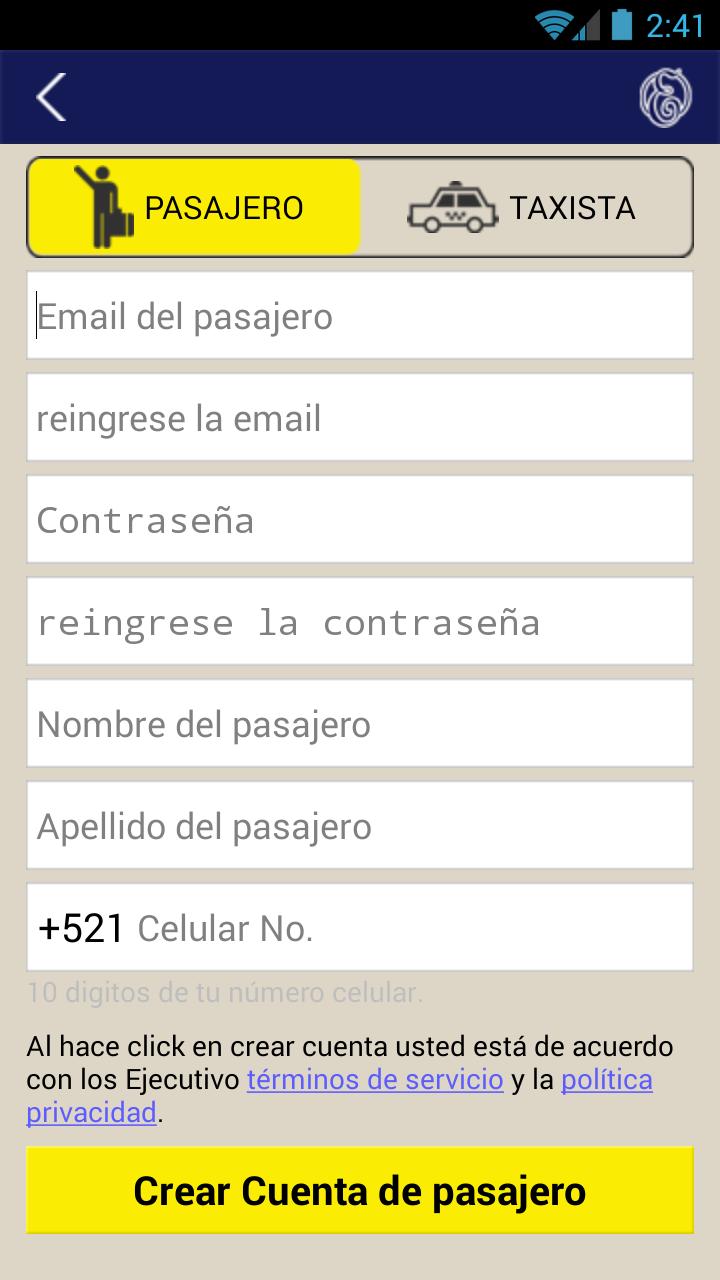Click the Email del pasajero field
This screenshot has width=720, height=1280.
tap(360, 315)
